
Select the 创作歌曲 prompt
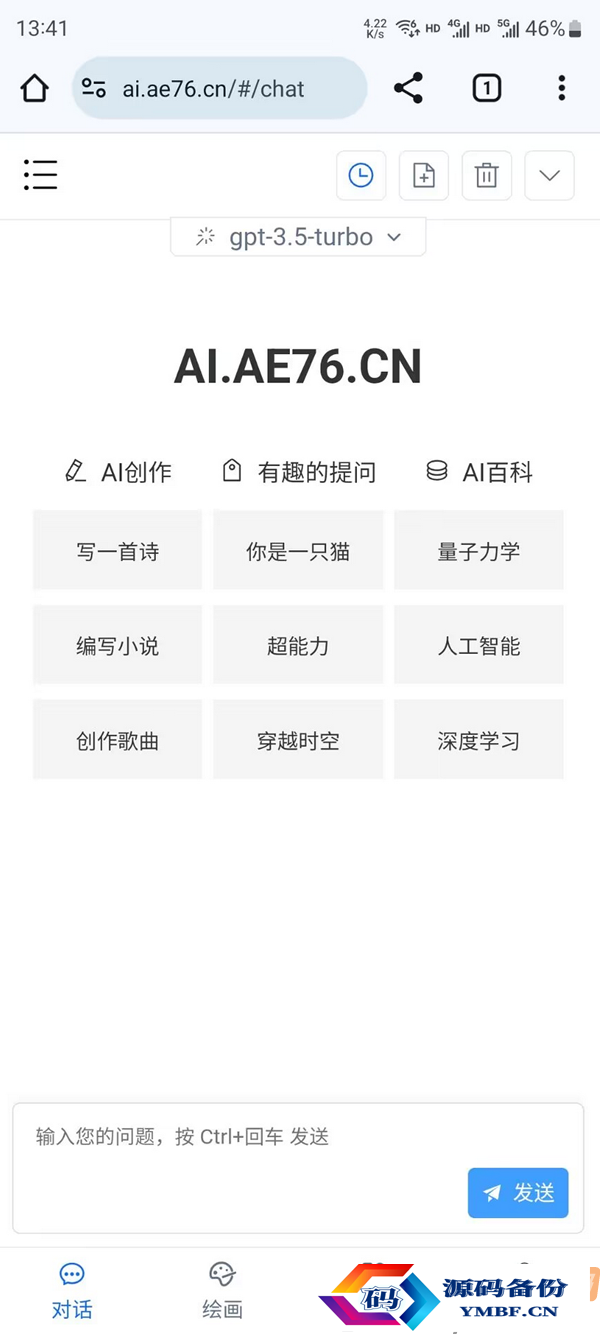[118, 740]
